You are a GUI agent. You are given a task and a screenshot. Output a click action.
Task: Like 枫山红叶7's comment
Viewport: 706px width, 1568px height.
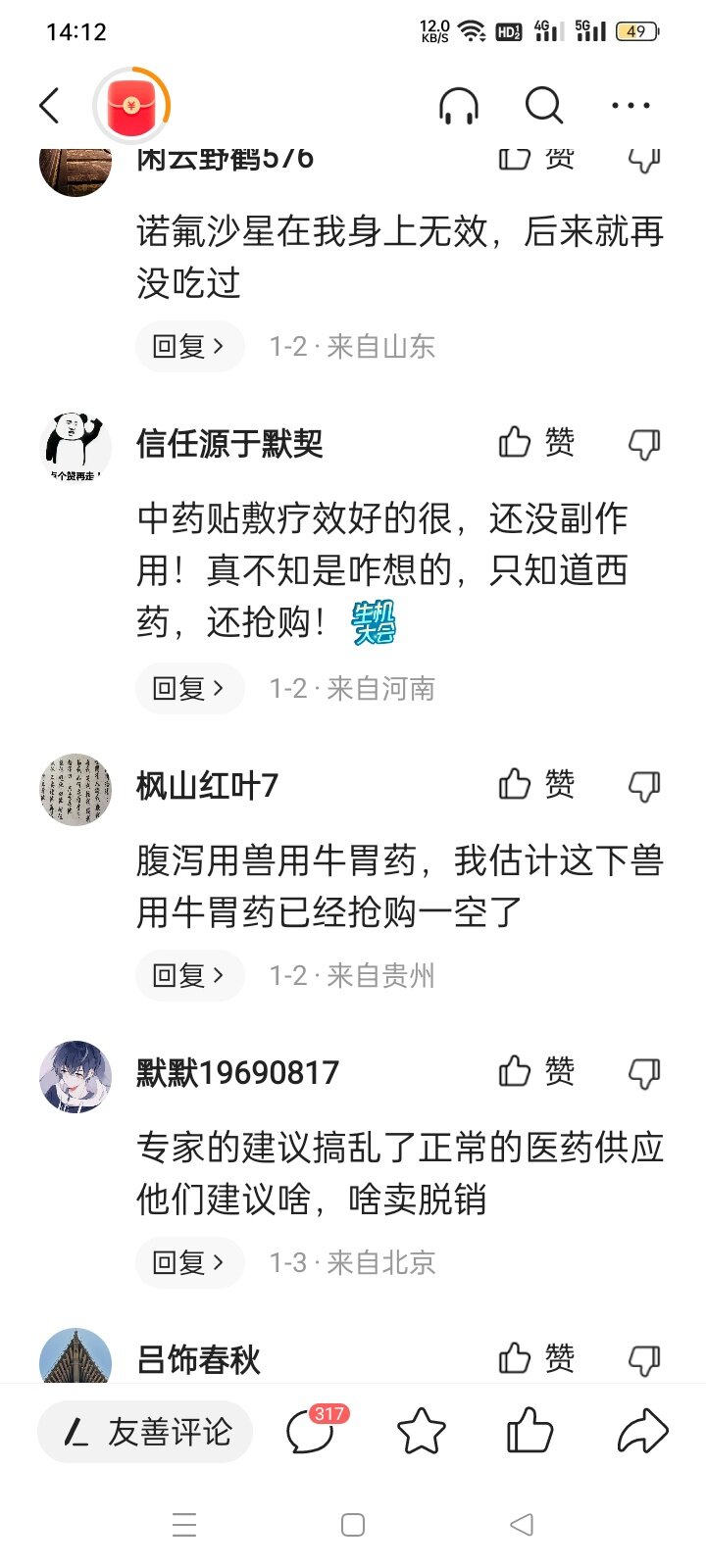coord(535,784)
